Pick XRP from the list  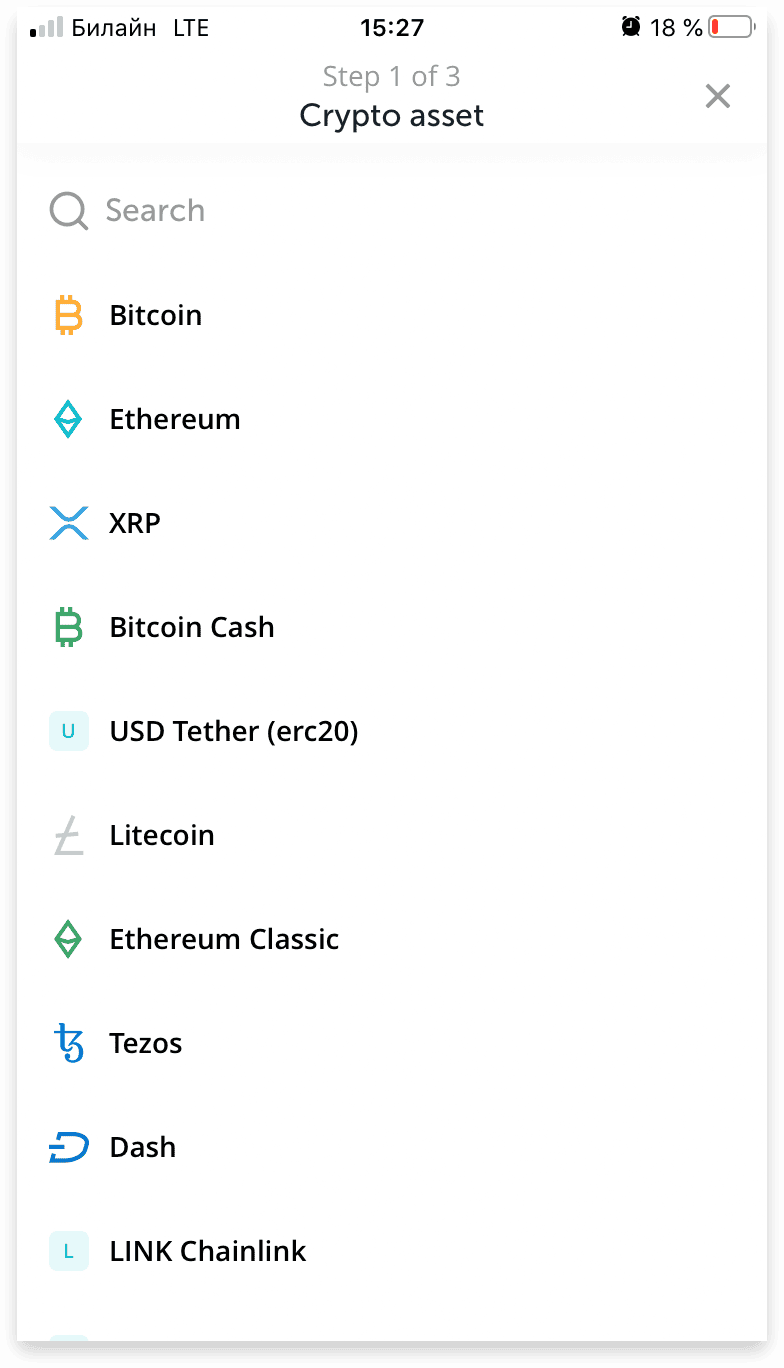(392, 523)
